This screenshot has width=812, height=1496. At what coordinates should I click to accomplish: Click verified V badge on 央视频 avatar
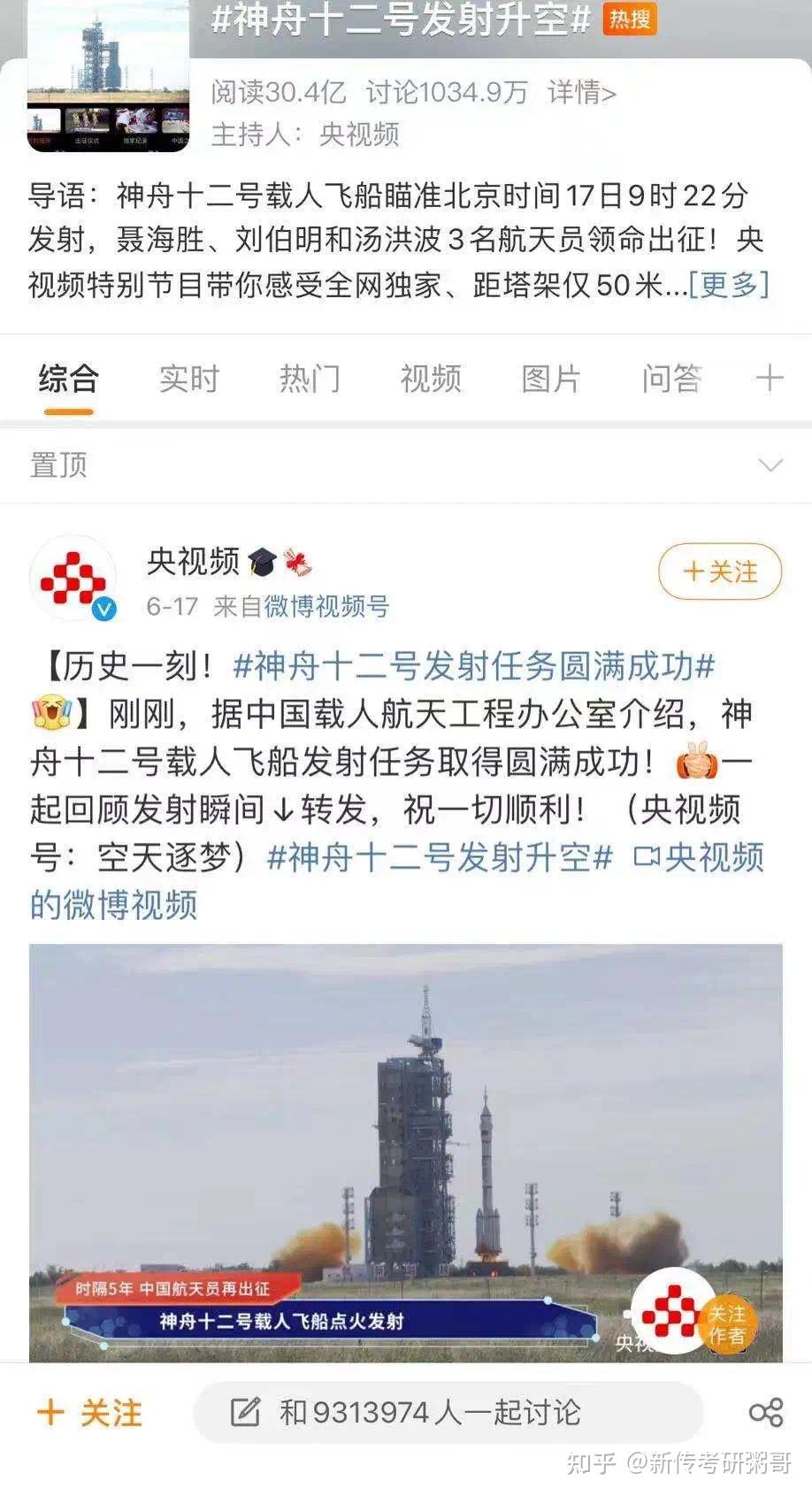click(x=103, y=609)
